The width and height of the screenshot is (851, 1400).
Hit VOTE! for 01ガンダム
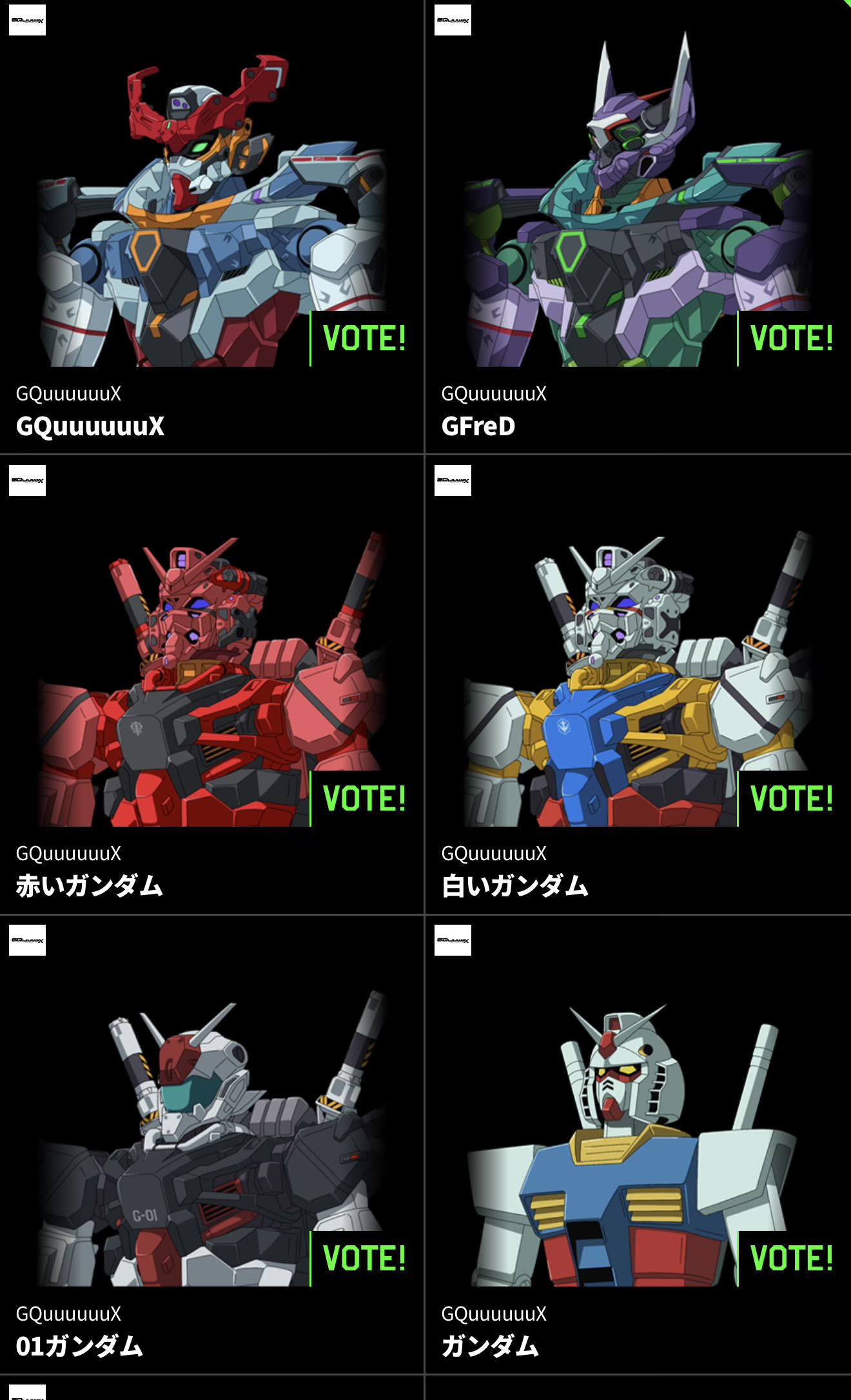point(364,1258)
